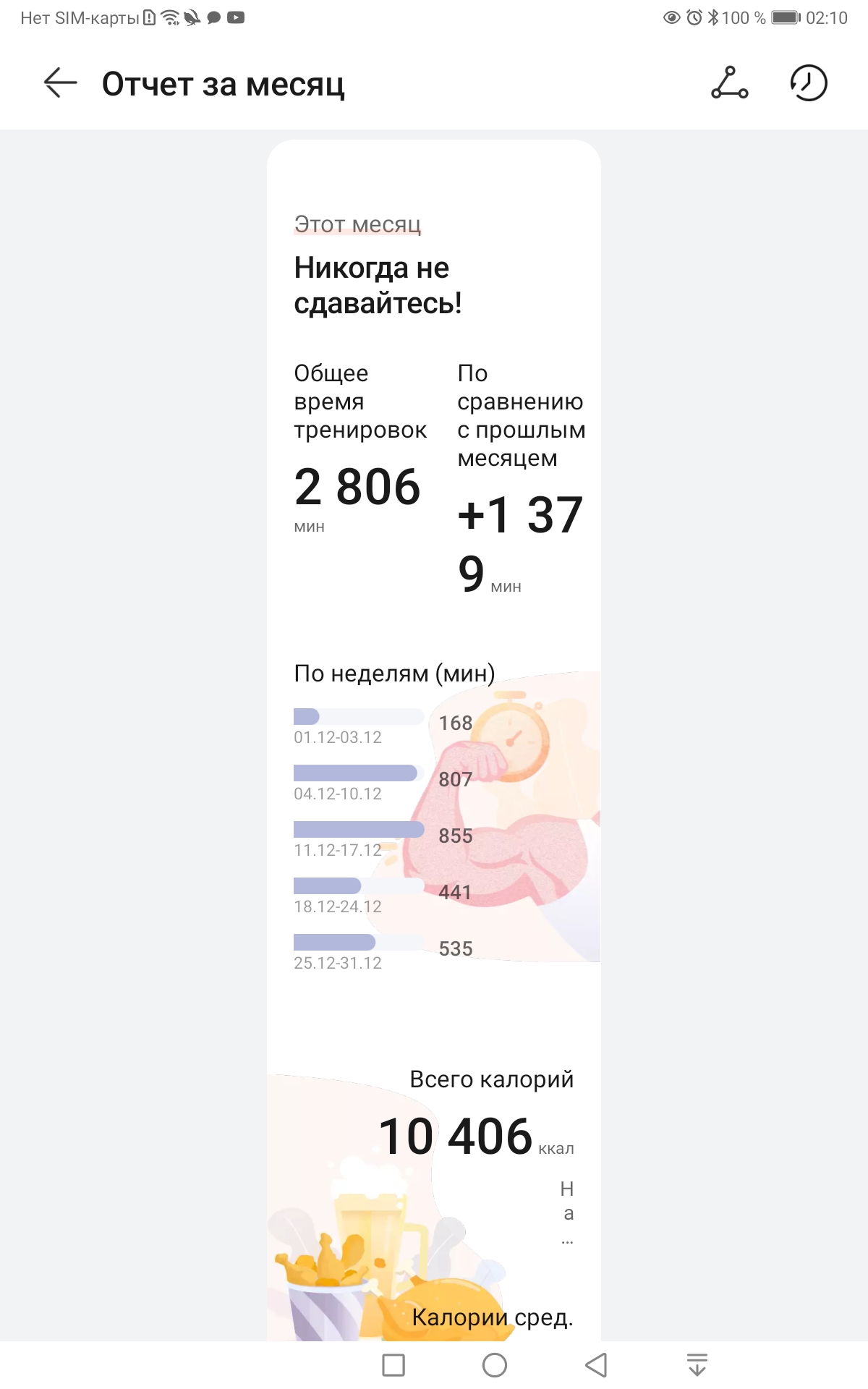Tap the share icon in the top bar

[729, 82]
